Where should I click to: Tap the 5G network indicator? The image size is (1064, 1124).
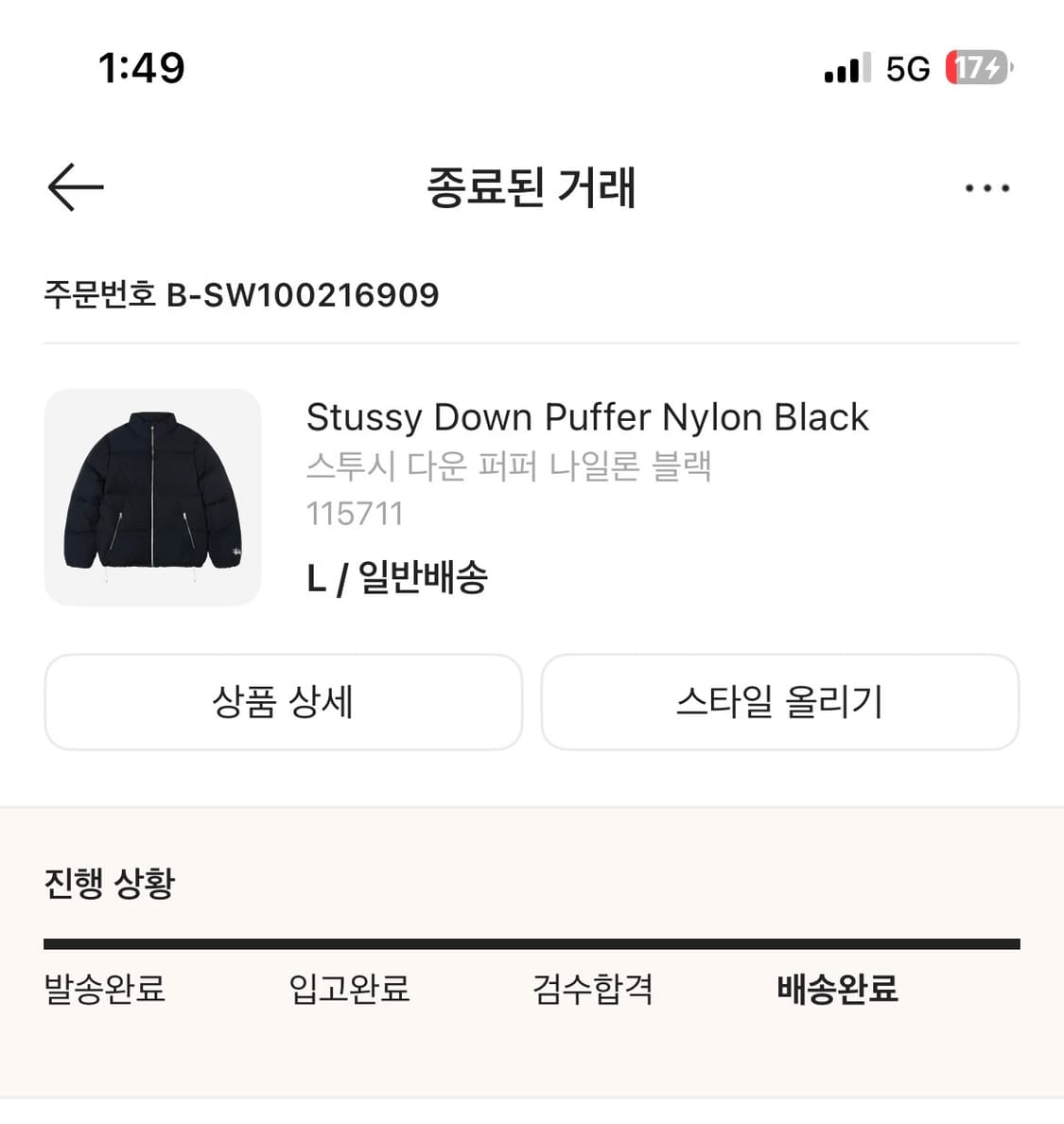pyautogui.click(x=905, y=66)
